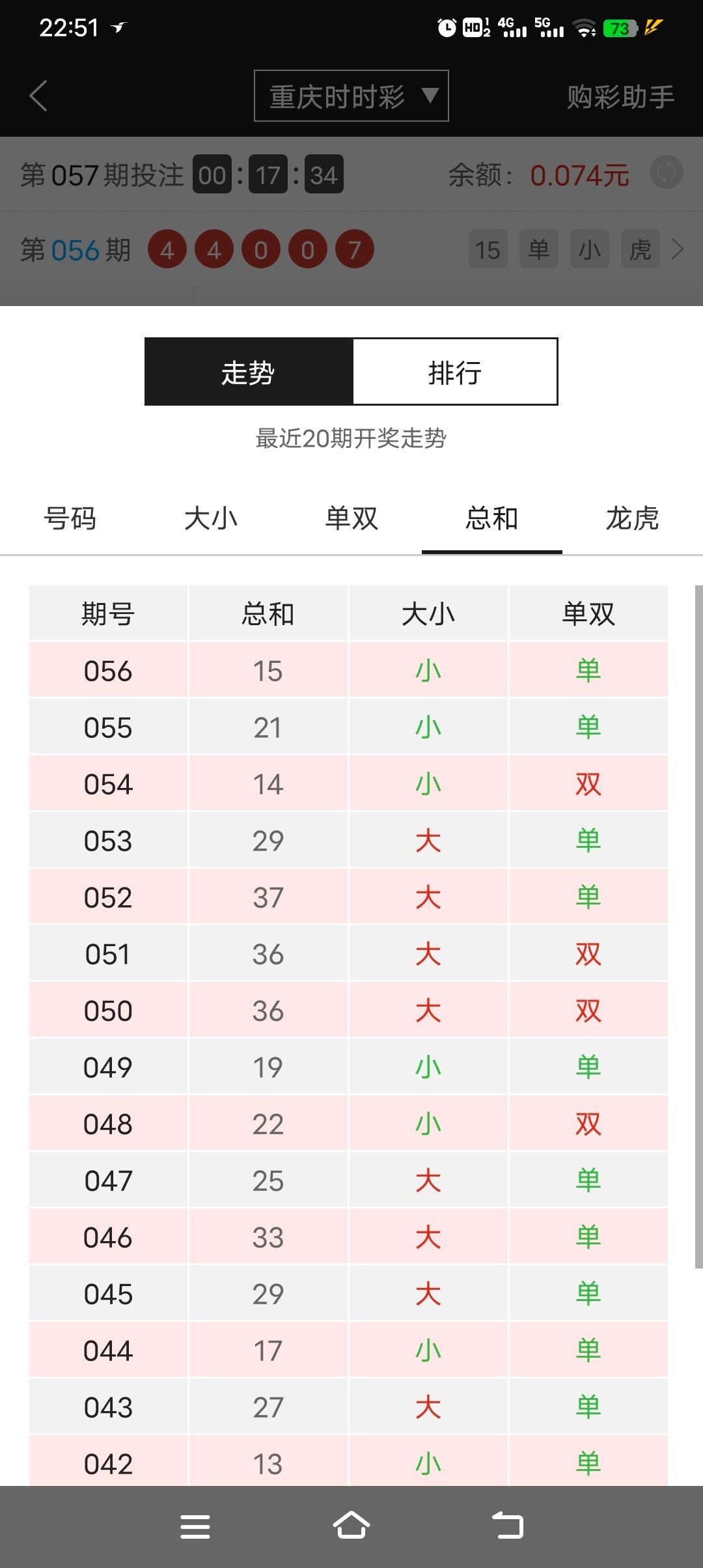
Task: Open the system recent apps menu
Action: [x=195, y=1526]
